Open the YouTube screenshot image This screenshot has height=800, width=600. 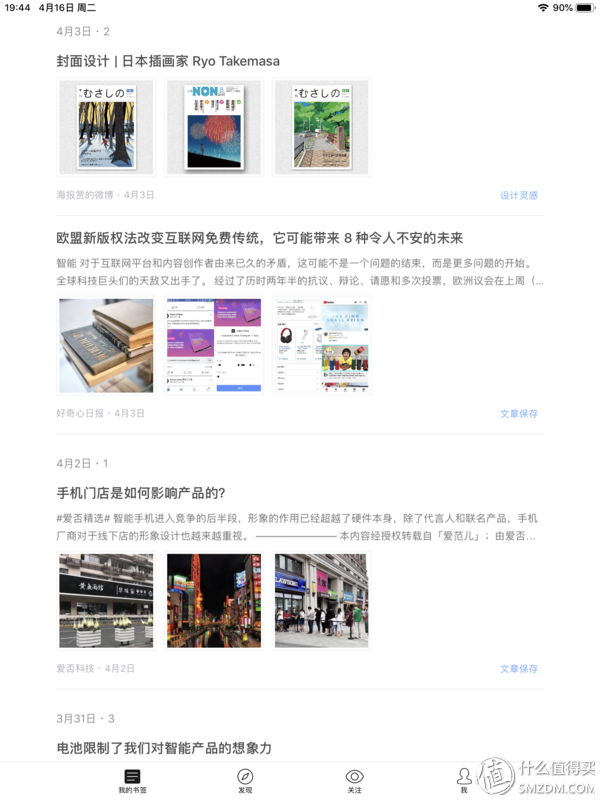[x=322, y=346]
